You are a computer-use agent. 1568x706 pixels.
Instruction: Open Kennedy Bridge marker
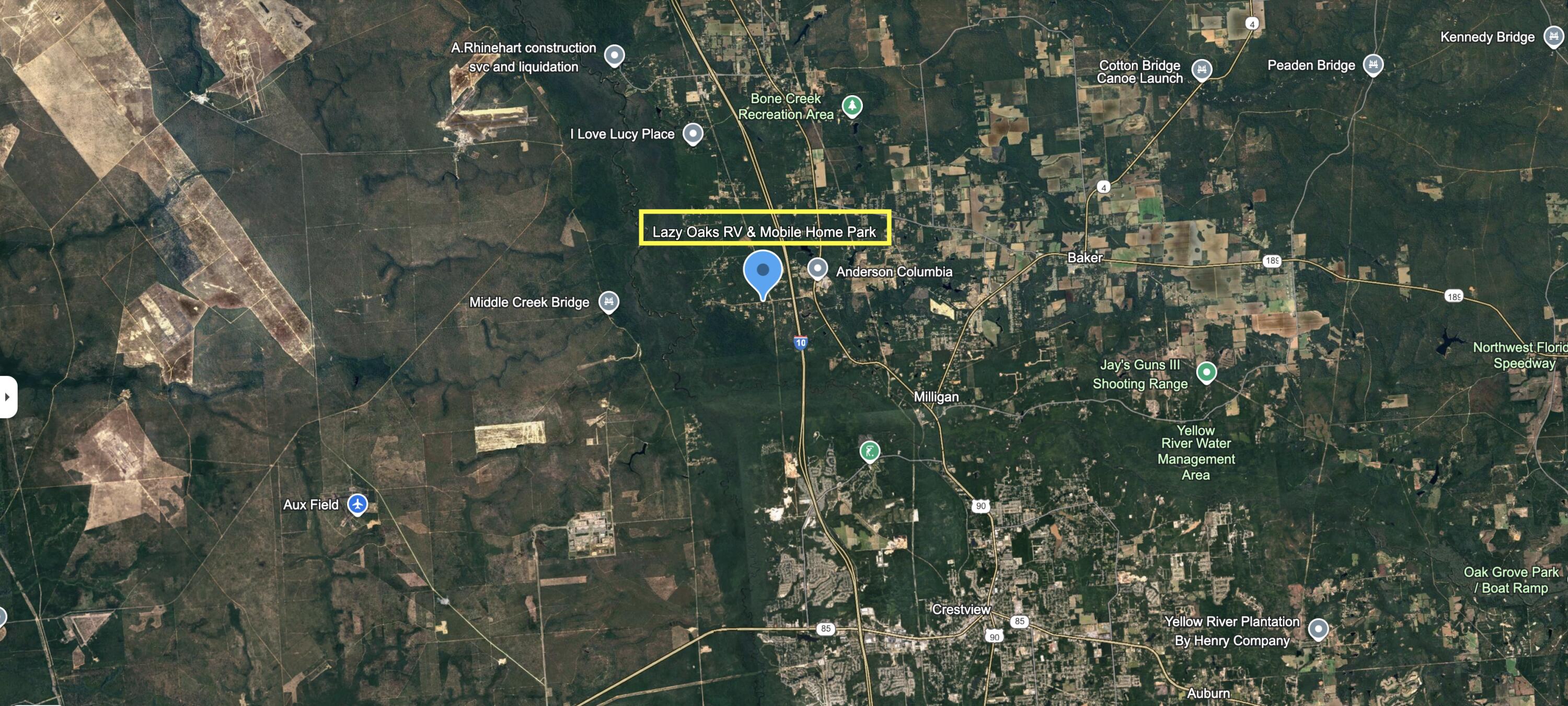[1553, 37]
